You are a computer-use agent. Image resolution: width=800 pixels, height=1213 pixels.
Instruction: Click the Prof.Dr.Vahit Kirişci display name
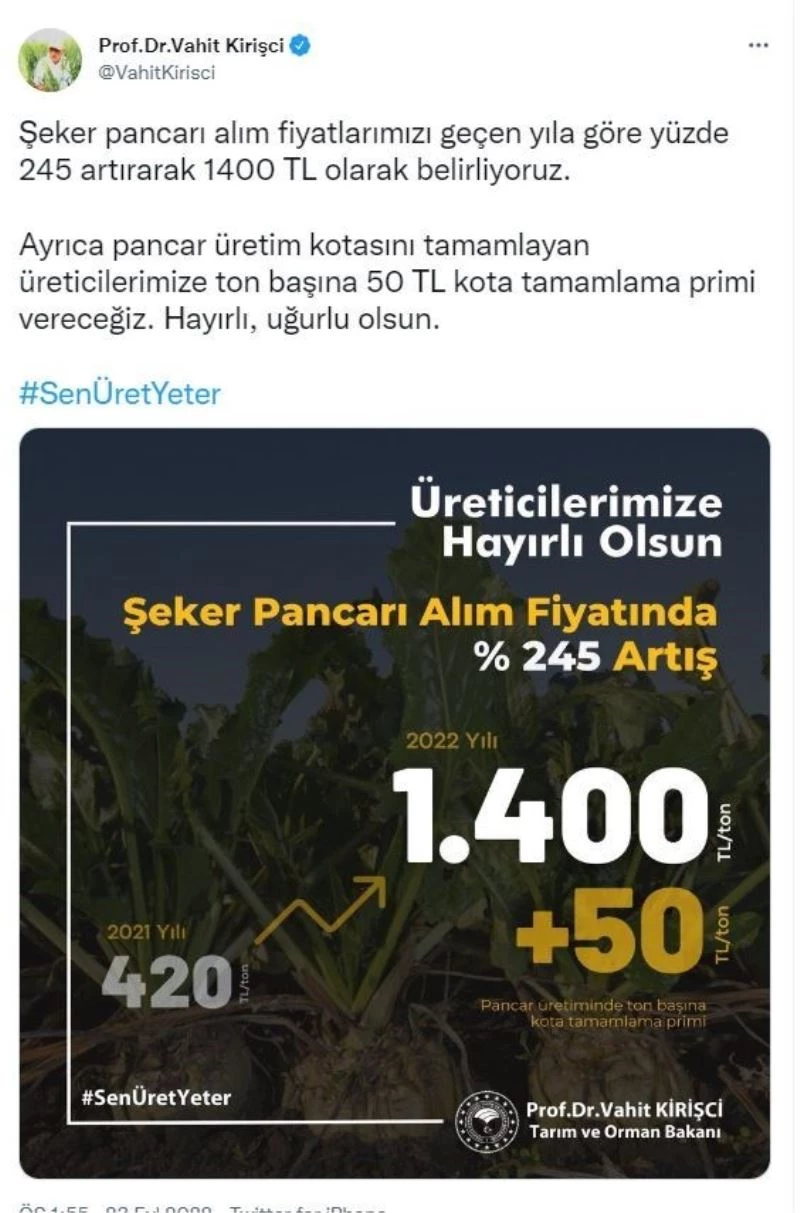190,43
